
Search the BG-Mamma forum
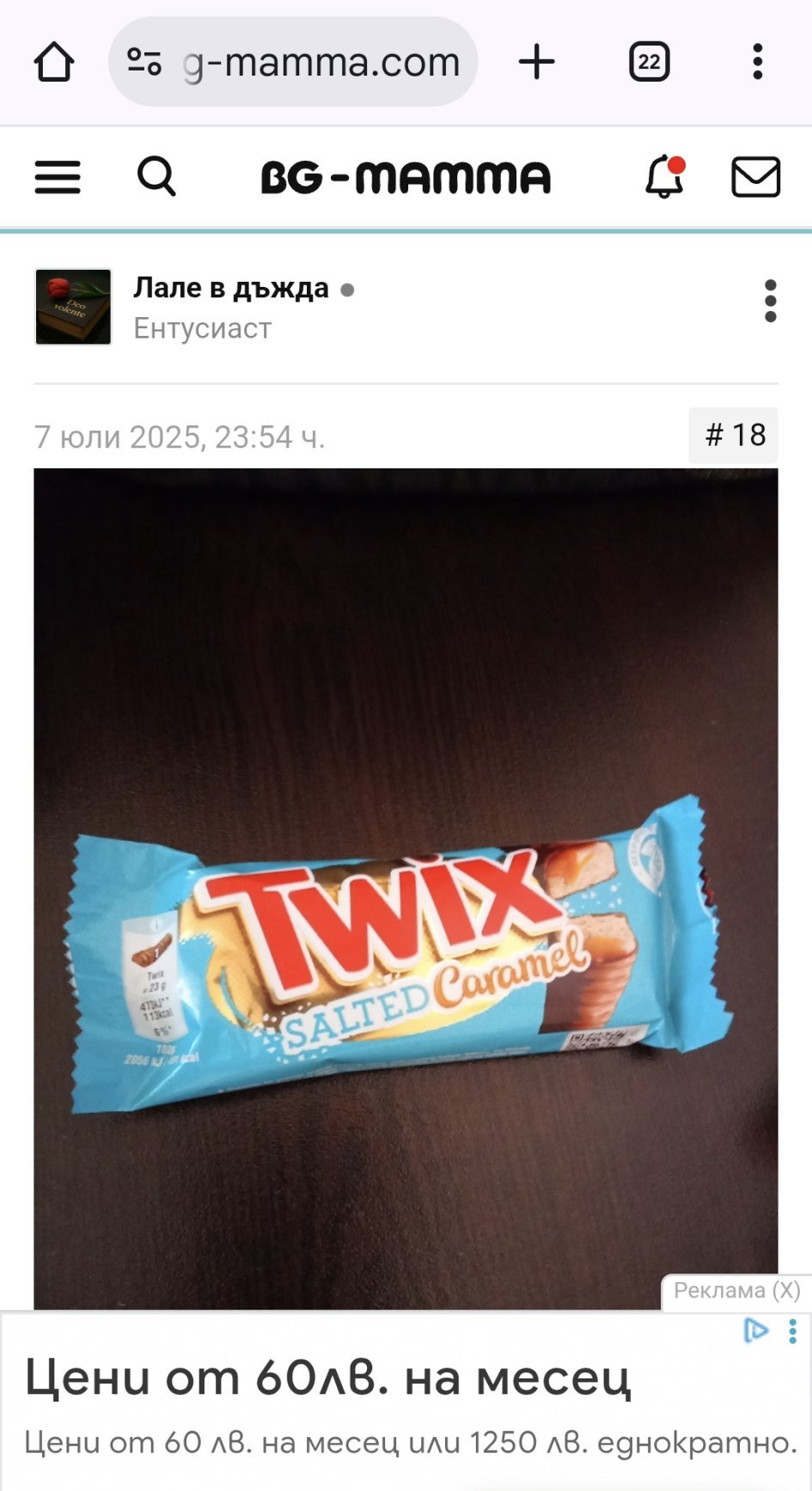[156, 177]
